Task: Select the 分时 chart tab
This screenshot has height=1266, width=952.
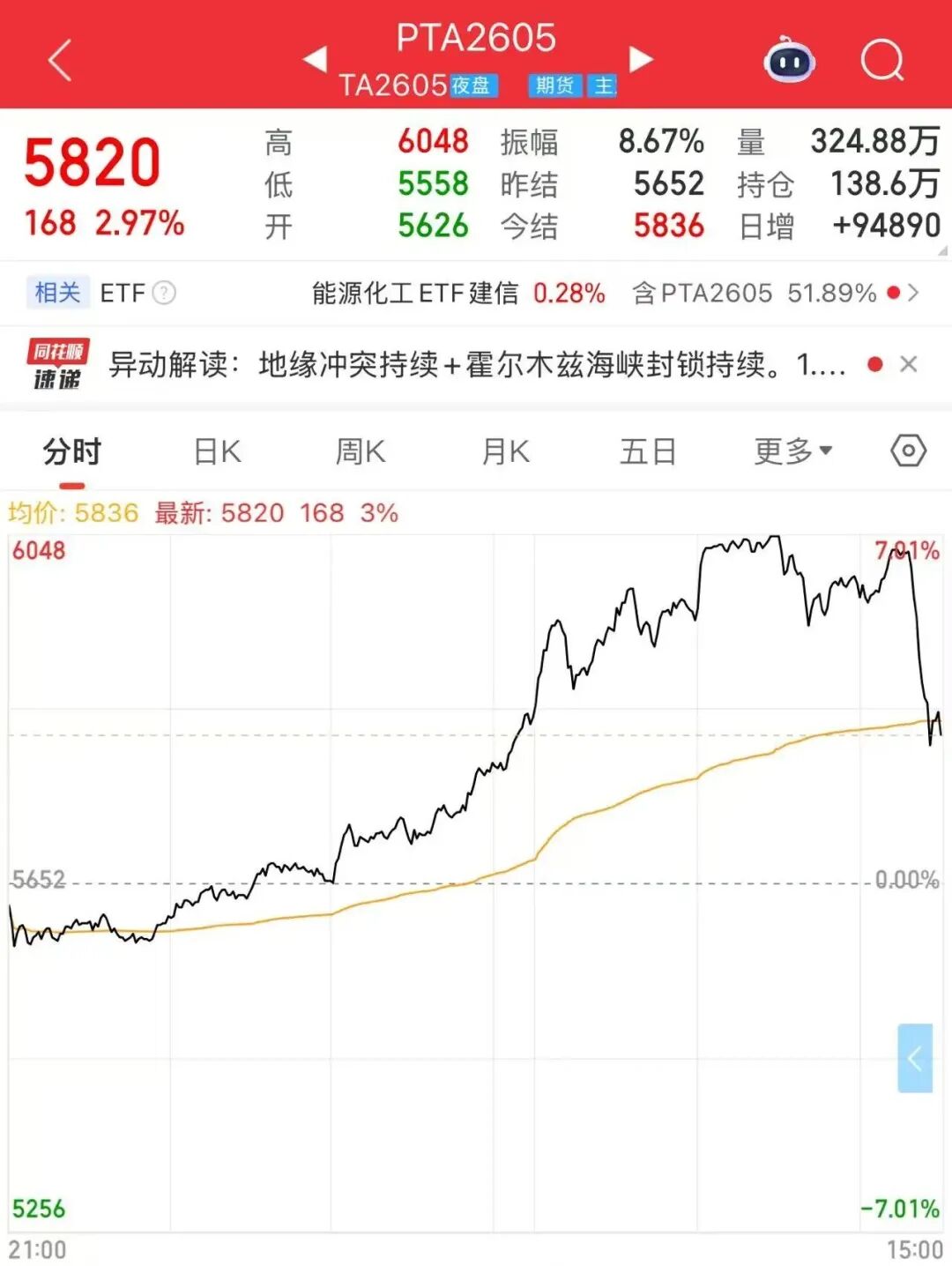Action: [72, 452]
